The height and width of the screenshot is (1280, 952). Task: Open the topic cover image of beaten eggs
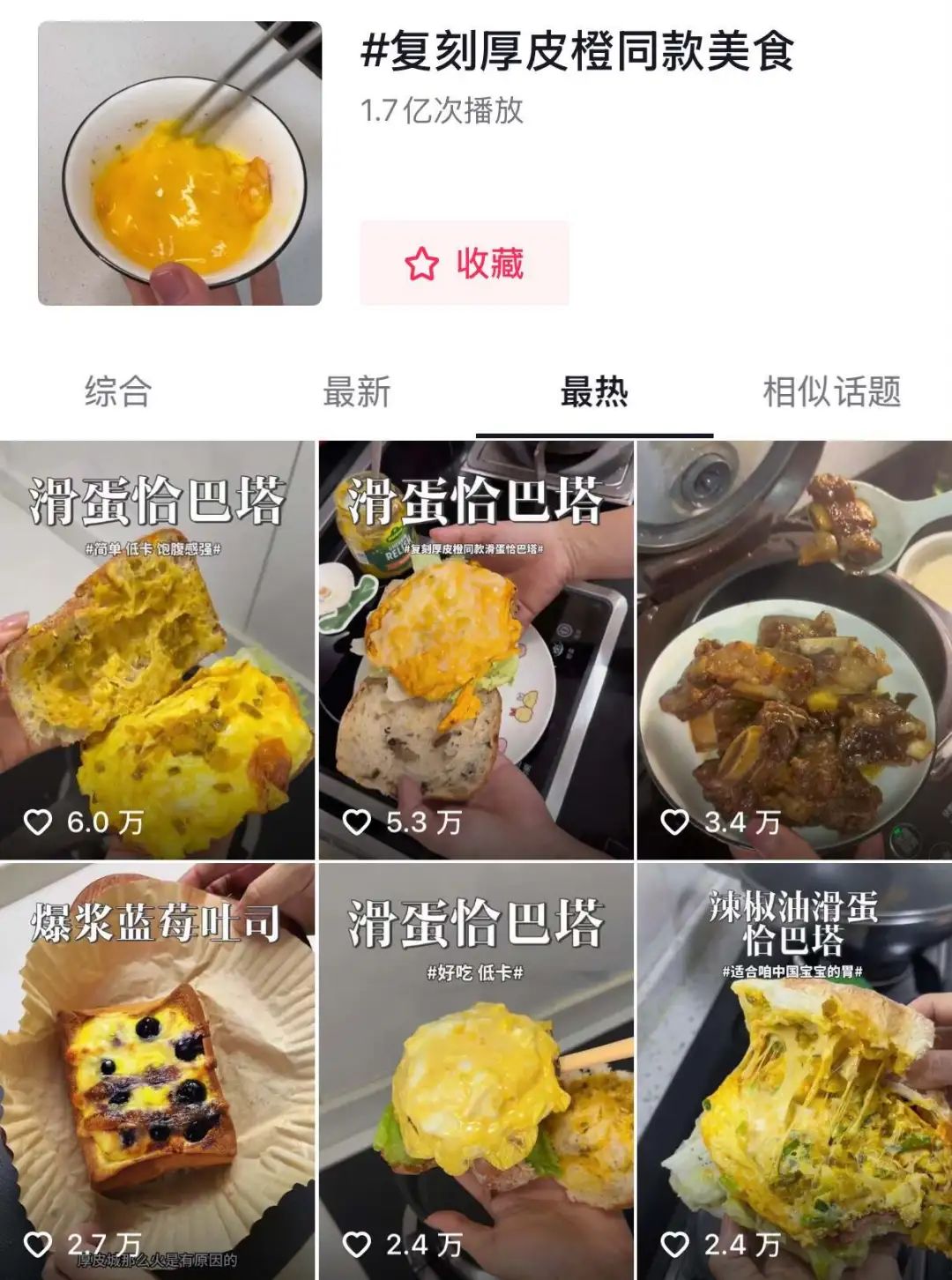(x=180, y=164)
